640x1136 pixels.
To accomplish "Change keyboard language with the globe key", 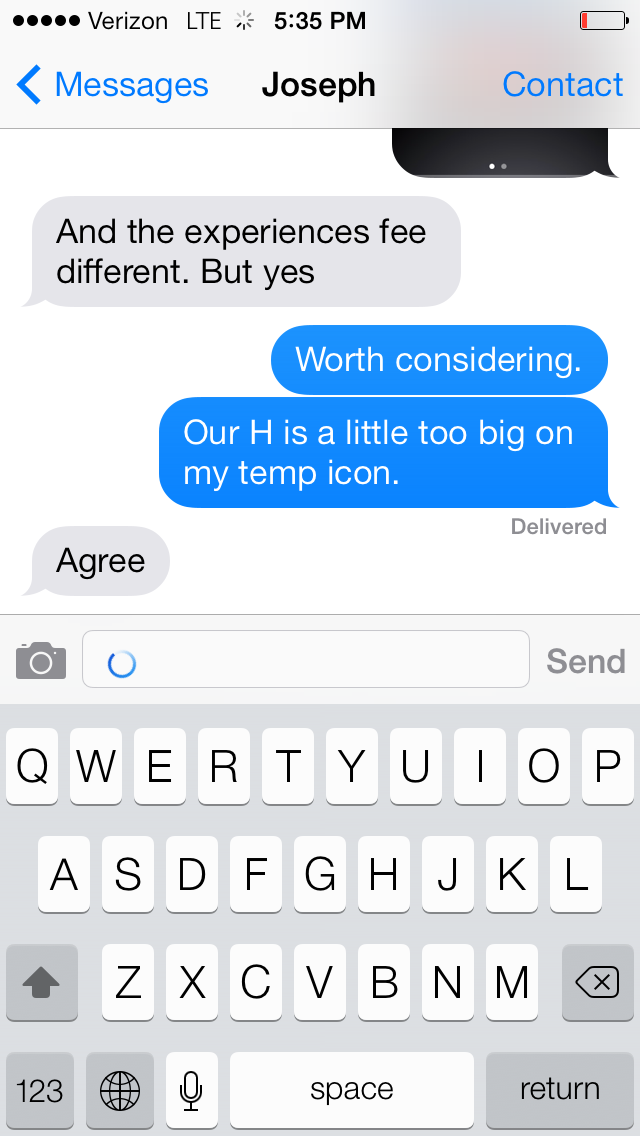I will 120,1089.
